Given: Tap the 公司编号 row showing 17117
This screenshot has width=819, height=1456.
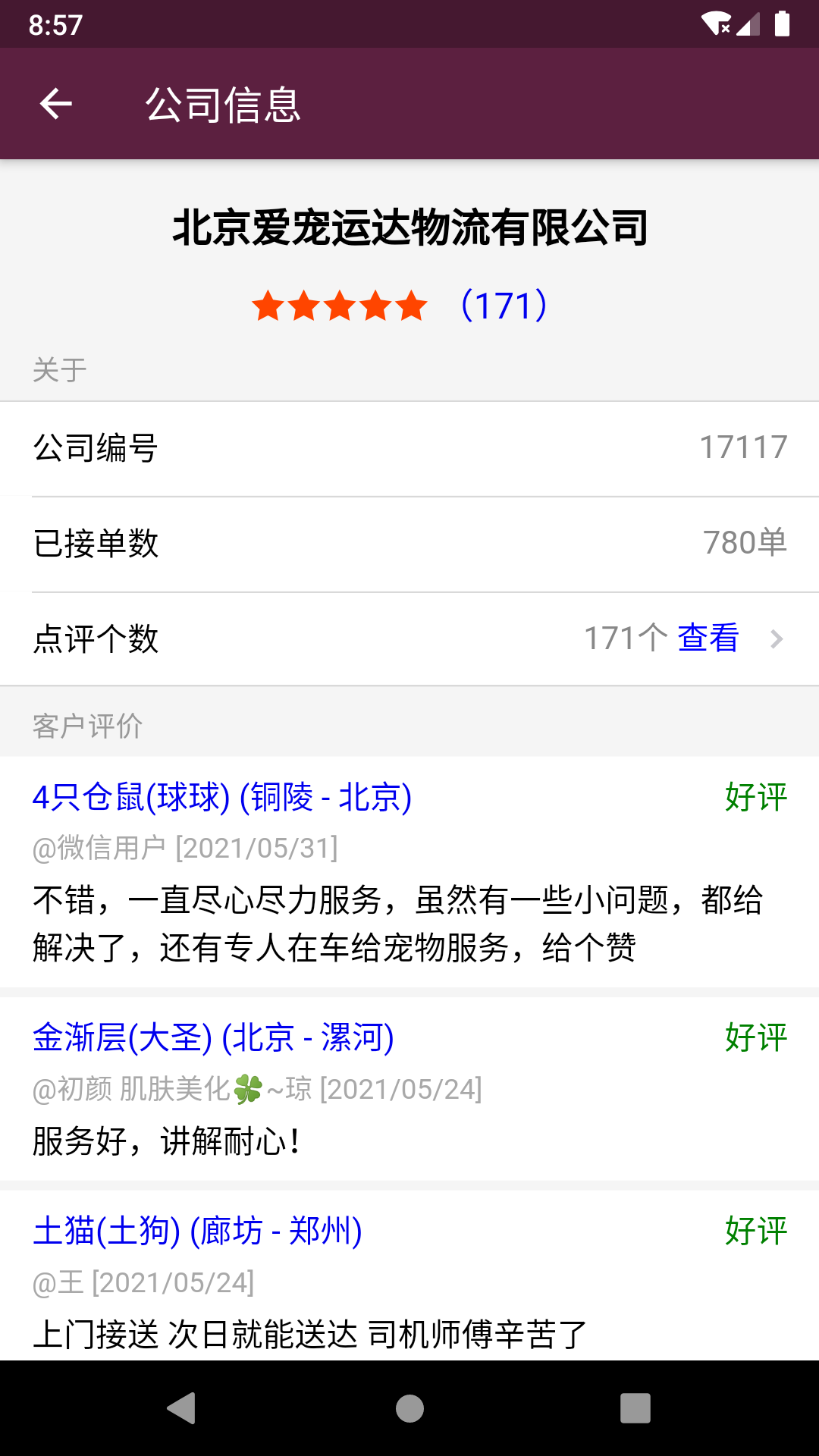Looking at the screenshot, I should coord(409,447).
